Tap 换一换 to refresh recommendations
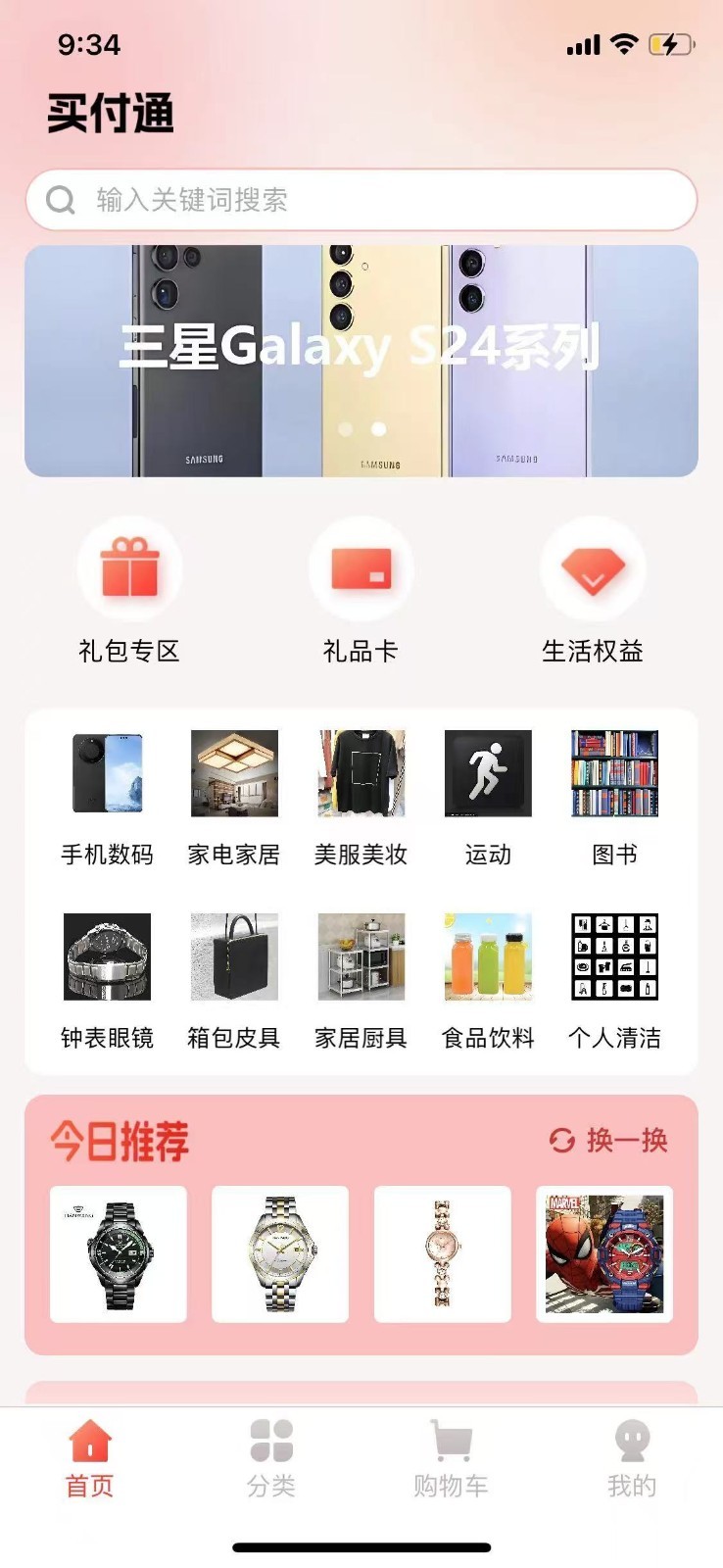The height and width of the screenshot is (1568, 723). (x=609, y=1140)
